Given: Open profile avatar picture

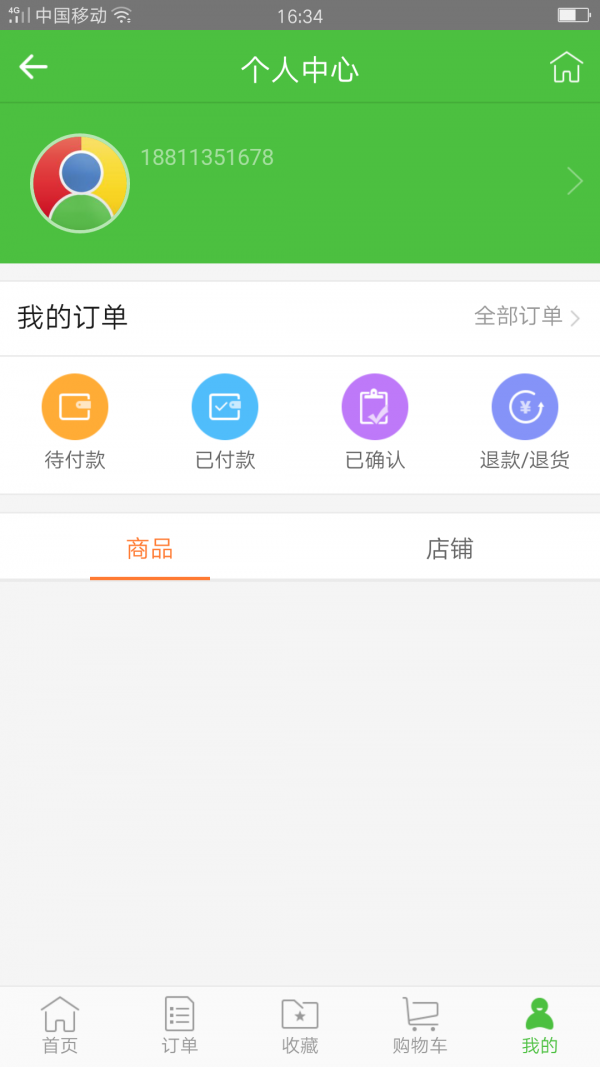Looking at the screenshot, I should pyautogui.click(x=80, y=183).
